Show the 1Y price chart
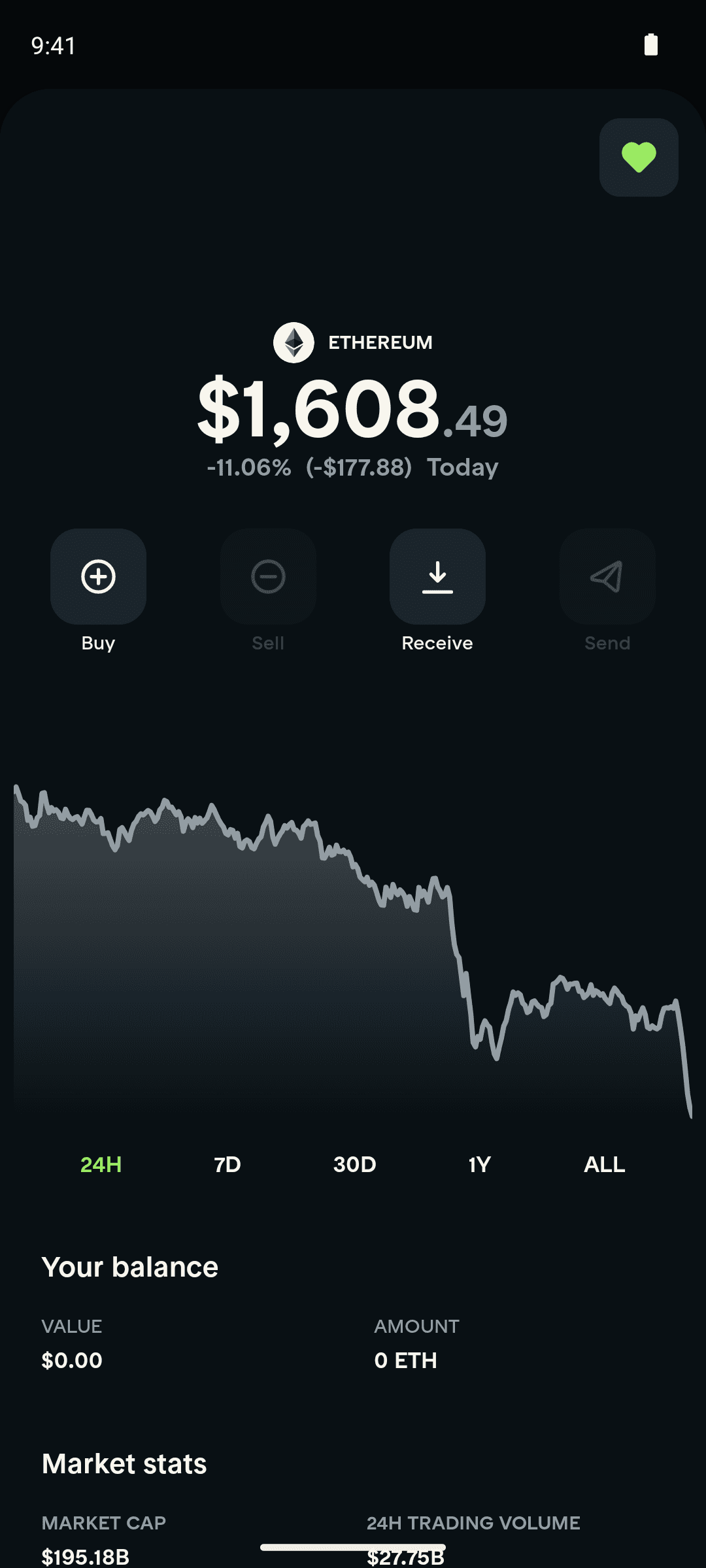This screenshot has height=1568, width=706. (x=479, y=1164)
